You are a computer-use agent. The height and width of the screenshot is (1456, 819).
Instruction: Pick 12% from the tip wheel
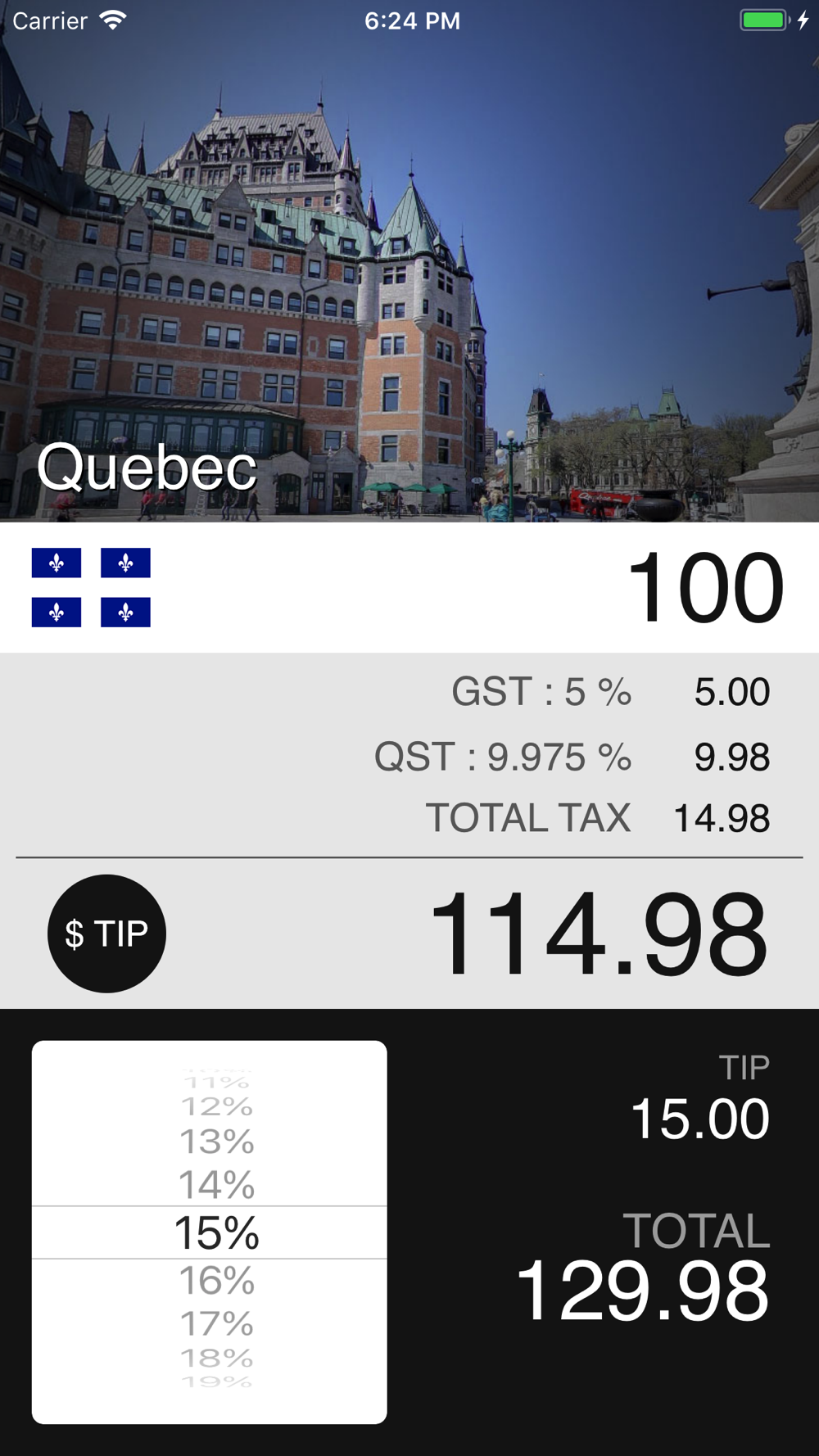pos(217,1106)
